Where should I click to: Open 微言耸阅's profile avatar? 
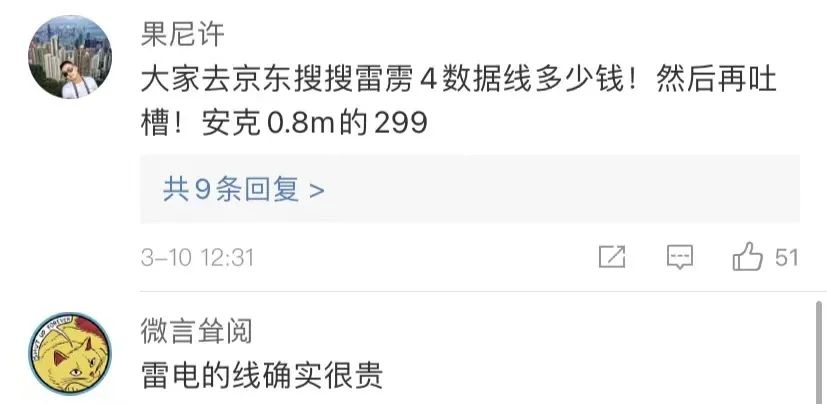tap(67, 357)
